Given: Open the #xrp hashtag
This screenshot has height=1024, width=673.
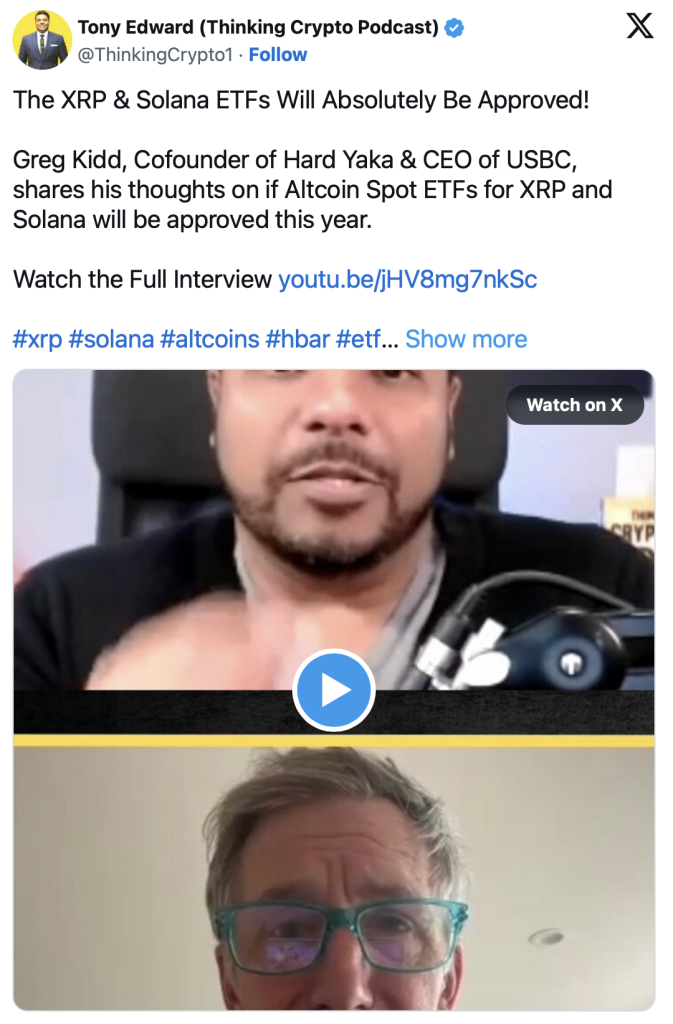Looking at the screenshot, I should coord(37,339).
